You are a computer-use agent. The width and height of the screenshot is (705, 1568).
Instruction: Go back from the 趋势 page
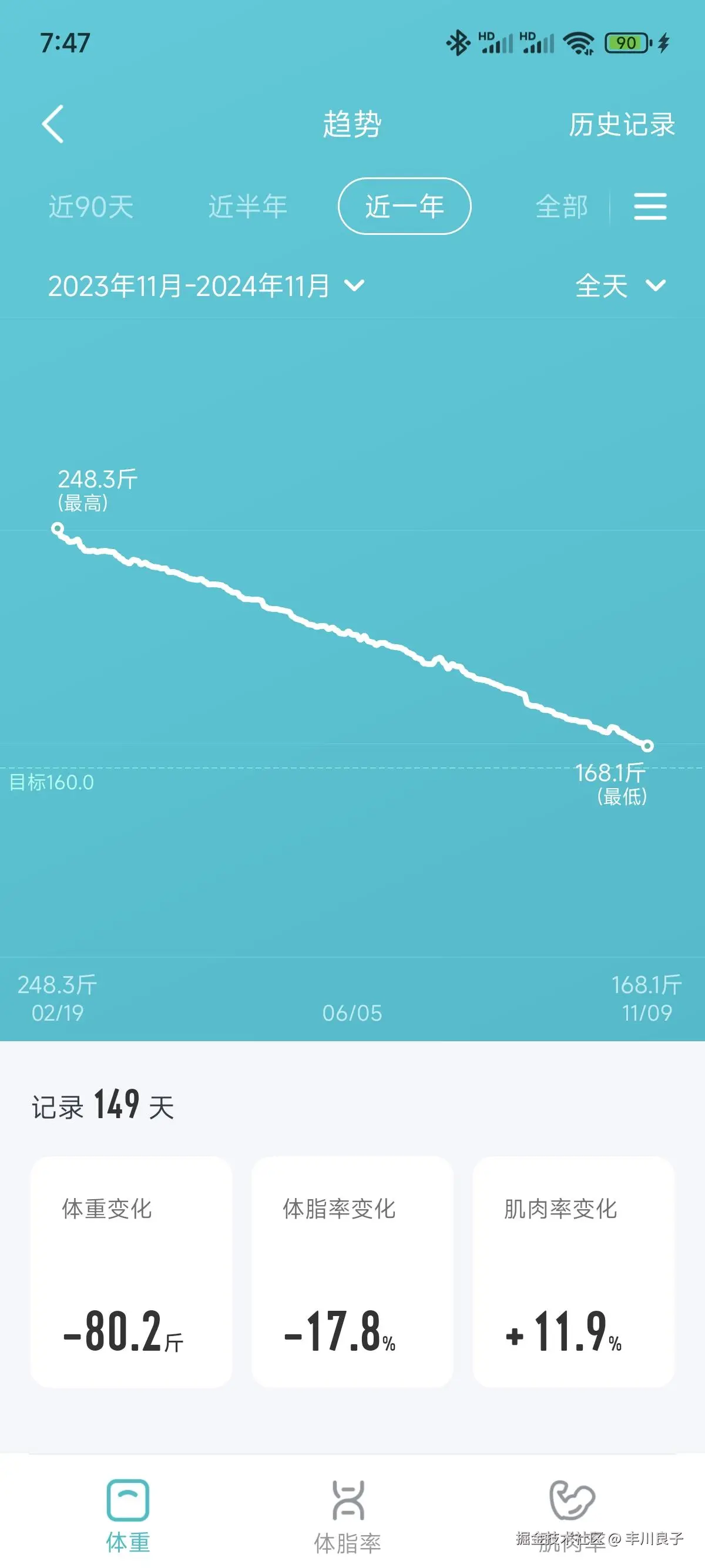[53, 124]
